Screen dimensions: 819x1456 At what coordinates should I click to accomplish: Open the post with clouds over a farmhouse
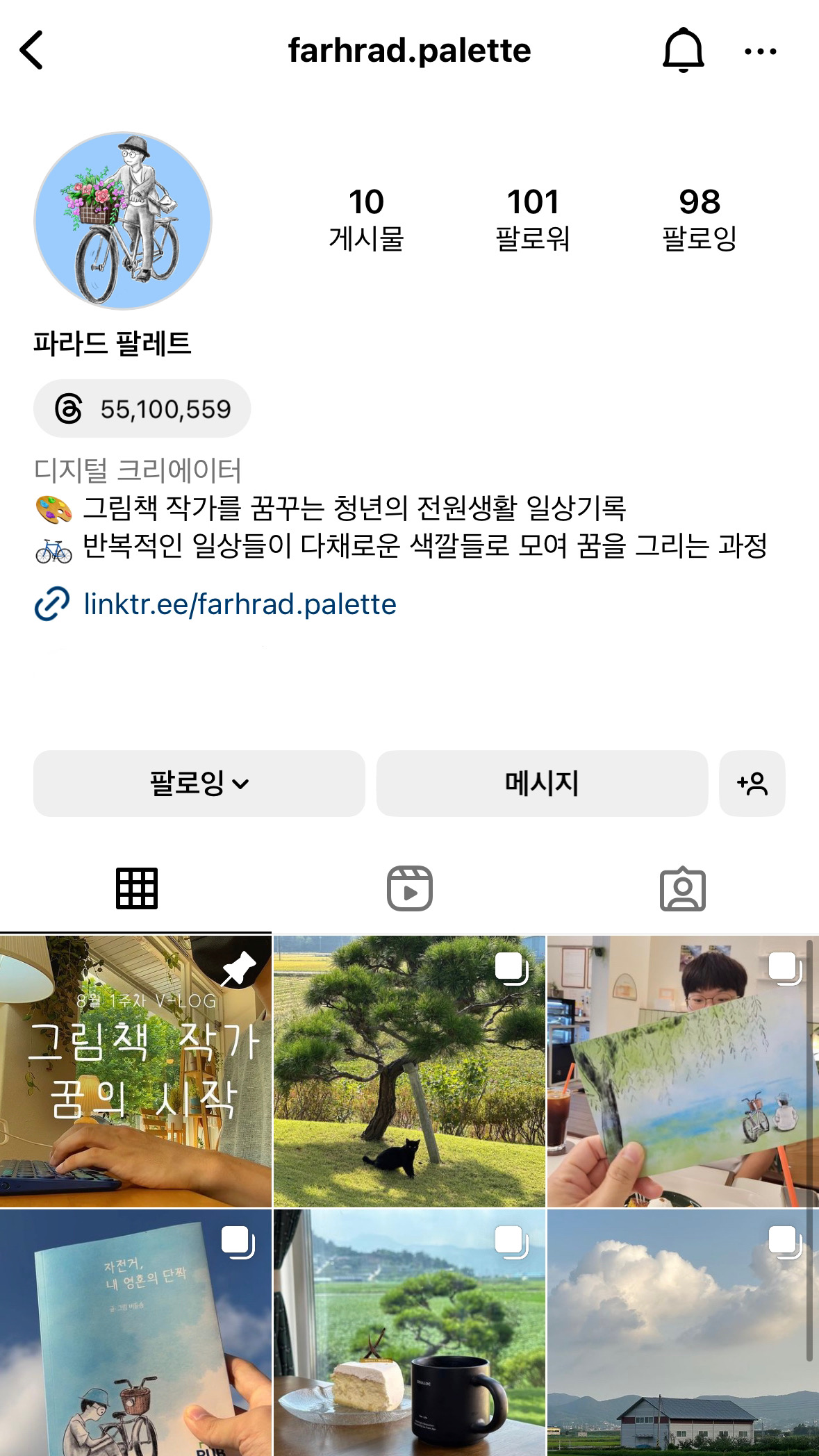tap(682, 1334)
